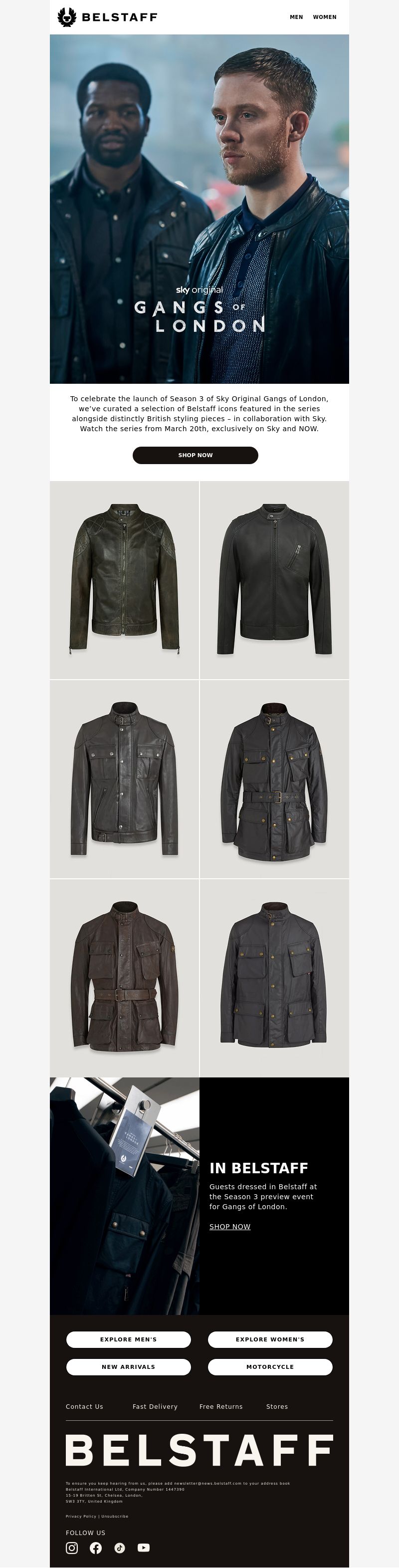Visit Belstaff's Facebook page
Image resolution: width=399 pixels, height=1568 pixels.
pyautogui.click(x=95, y=1548)
